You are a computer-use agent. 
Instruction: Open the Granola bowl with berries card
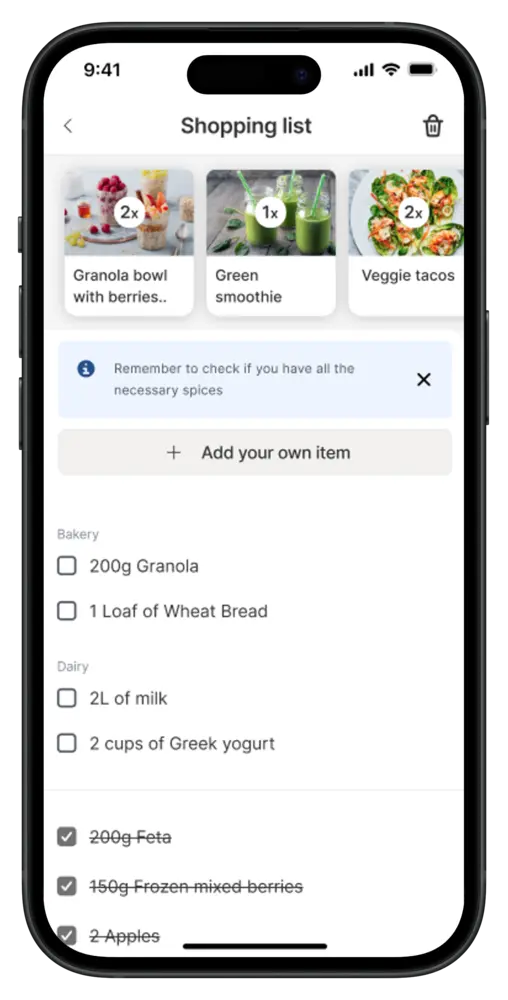point(129,242)
